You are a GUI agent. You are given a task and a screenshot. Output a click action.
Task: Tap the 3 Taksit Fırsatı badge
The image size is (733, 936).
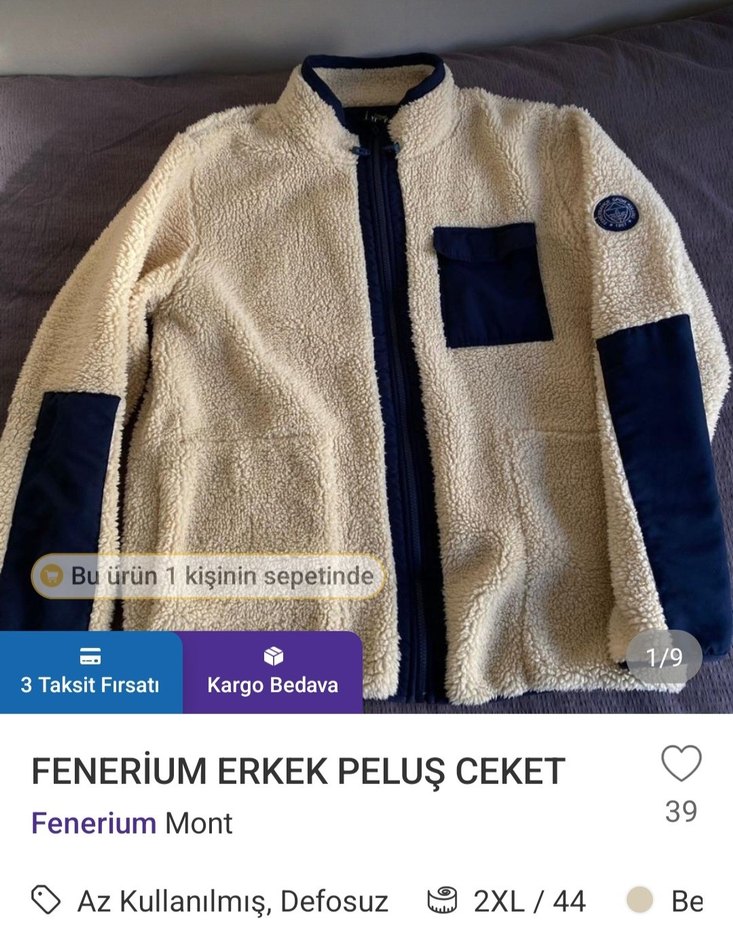(90, 672)
